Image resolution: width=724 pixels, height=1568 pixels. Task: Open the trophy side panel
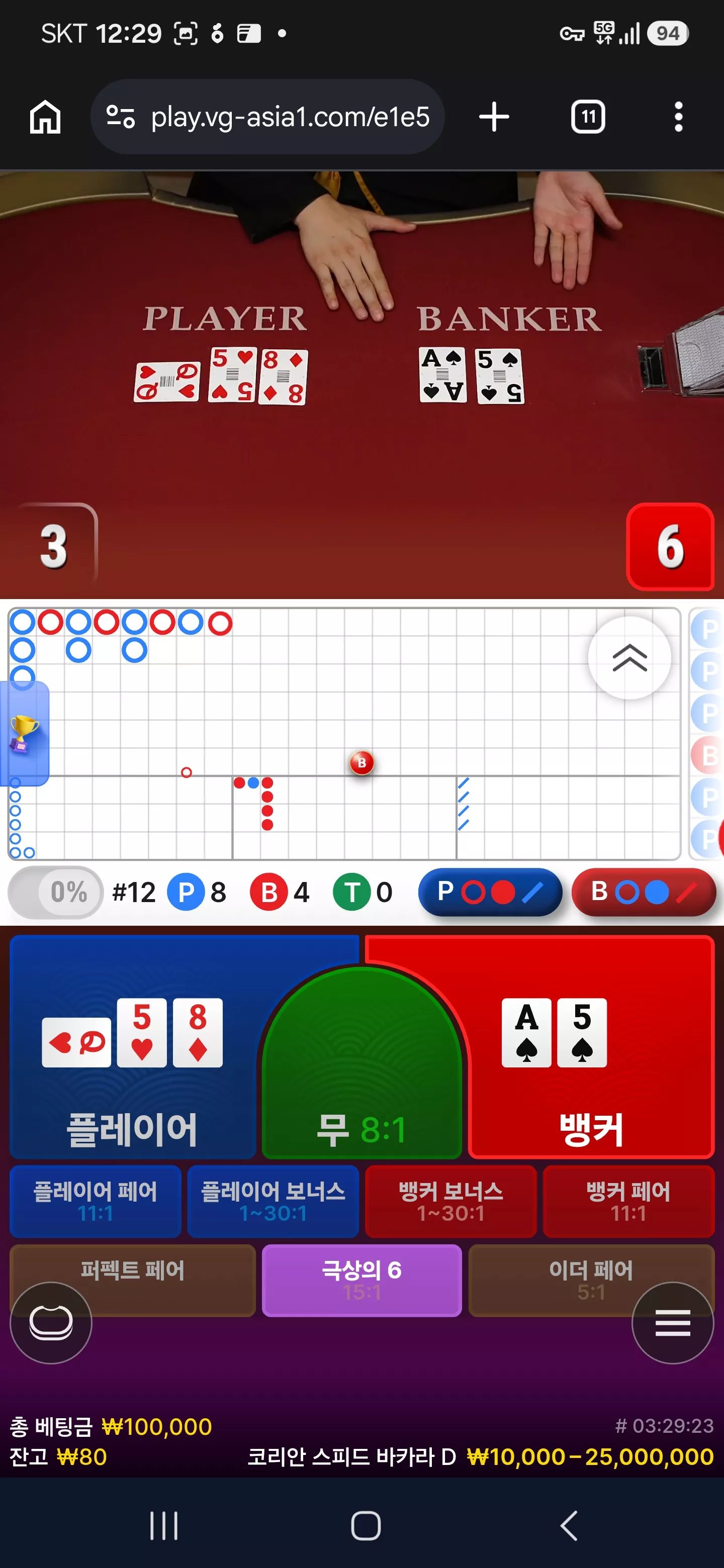click(24, 733)
